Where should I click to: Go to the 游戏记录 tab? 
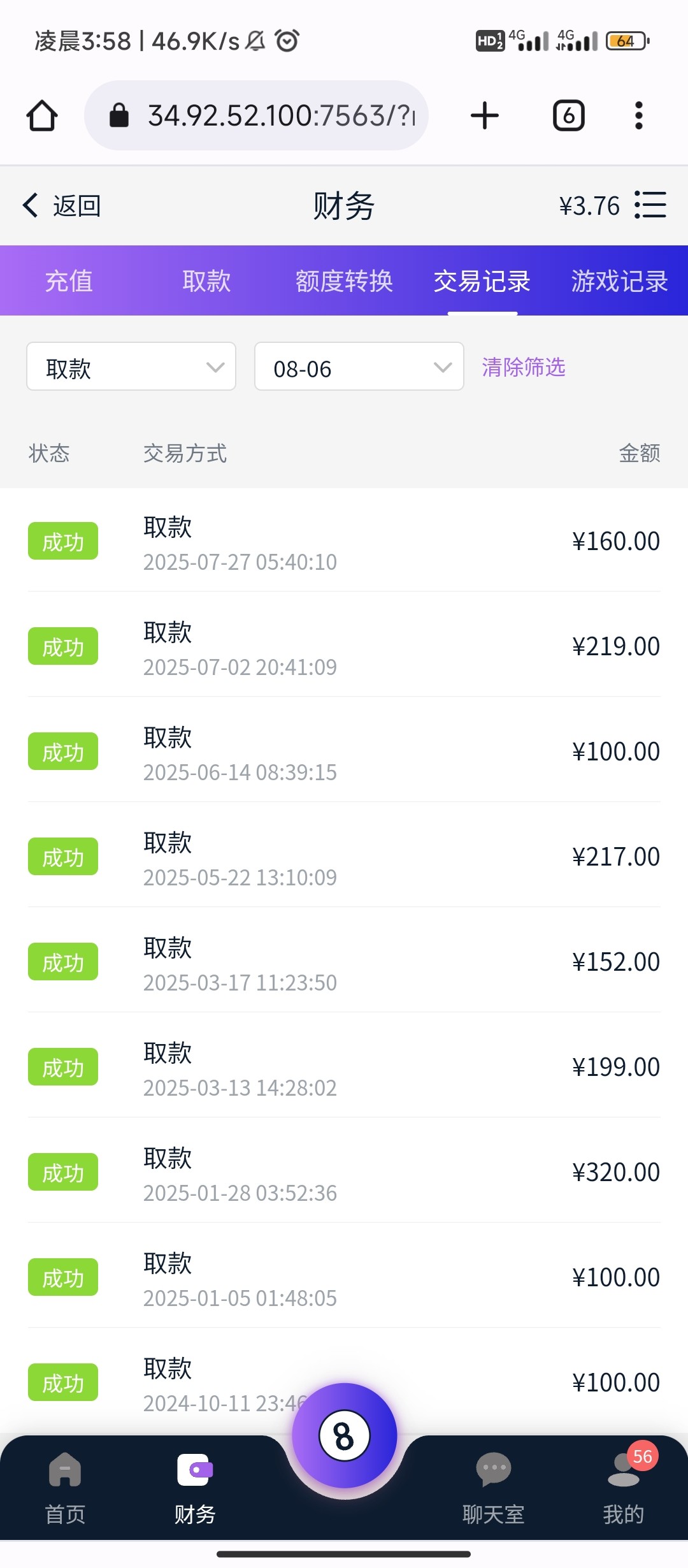(619, 280)
